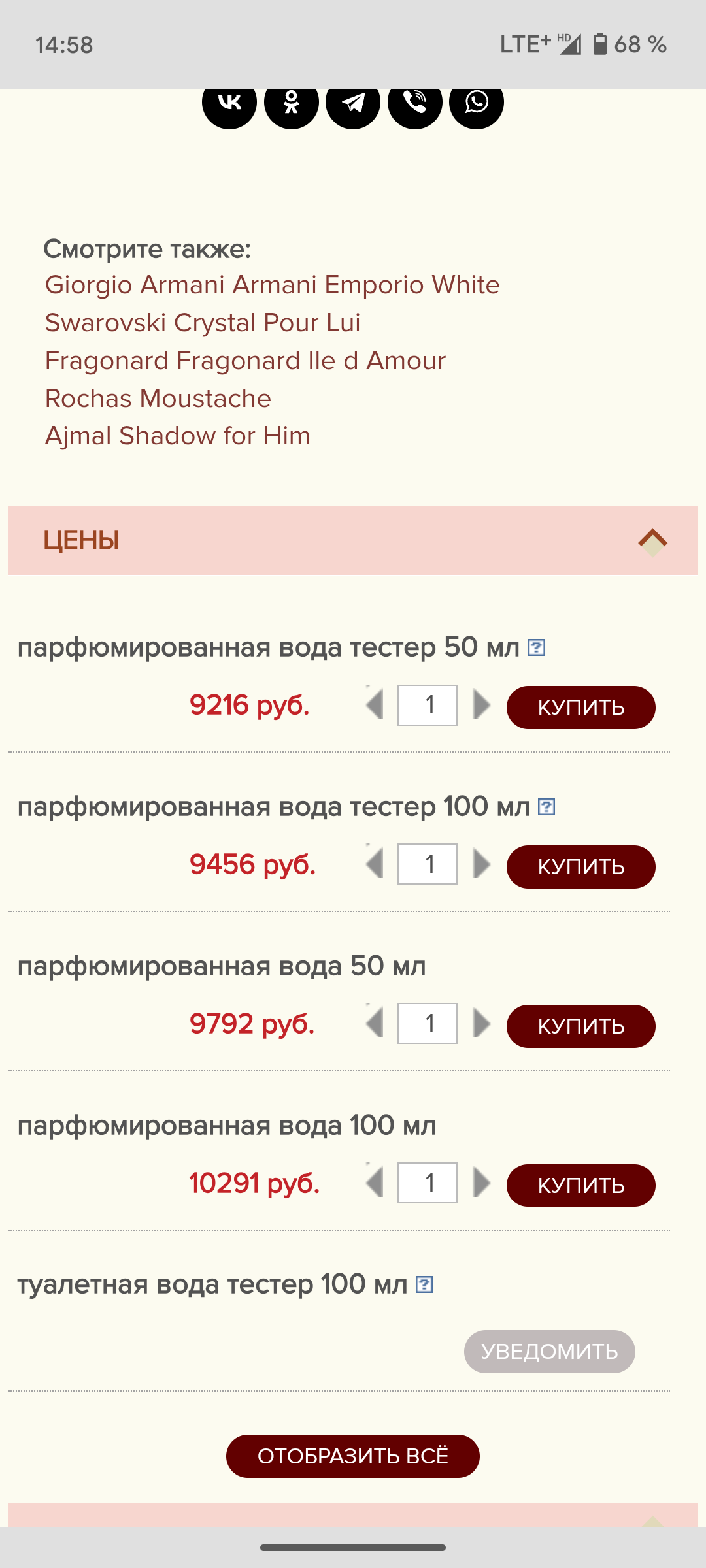Image resolution: width=706 pixels, height=1568 pixels.
Task: Decrease quantity for the 10291 руб. item
Action: click(375, 1183)
